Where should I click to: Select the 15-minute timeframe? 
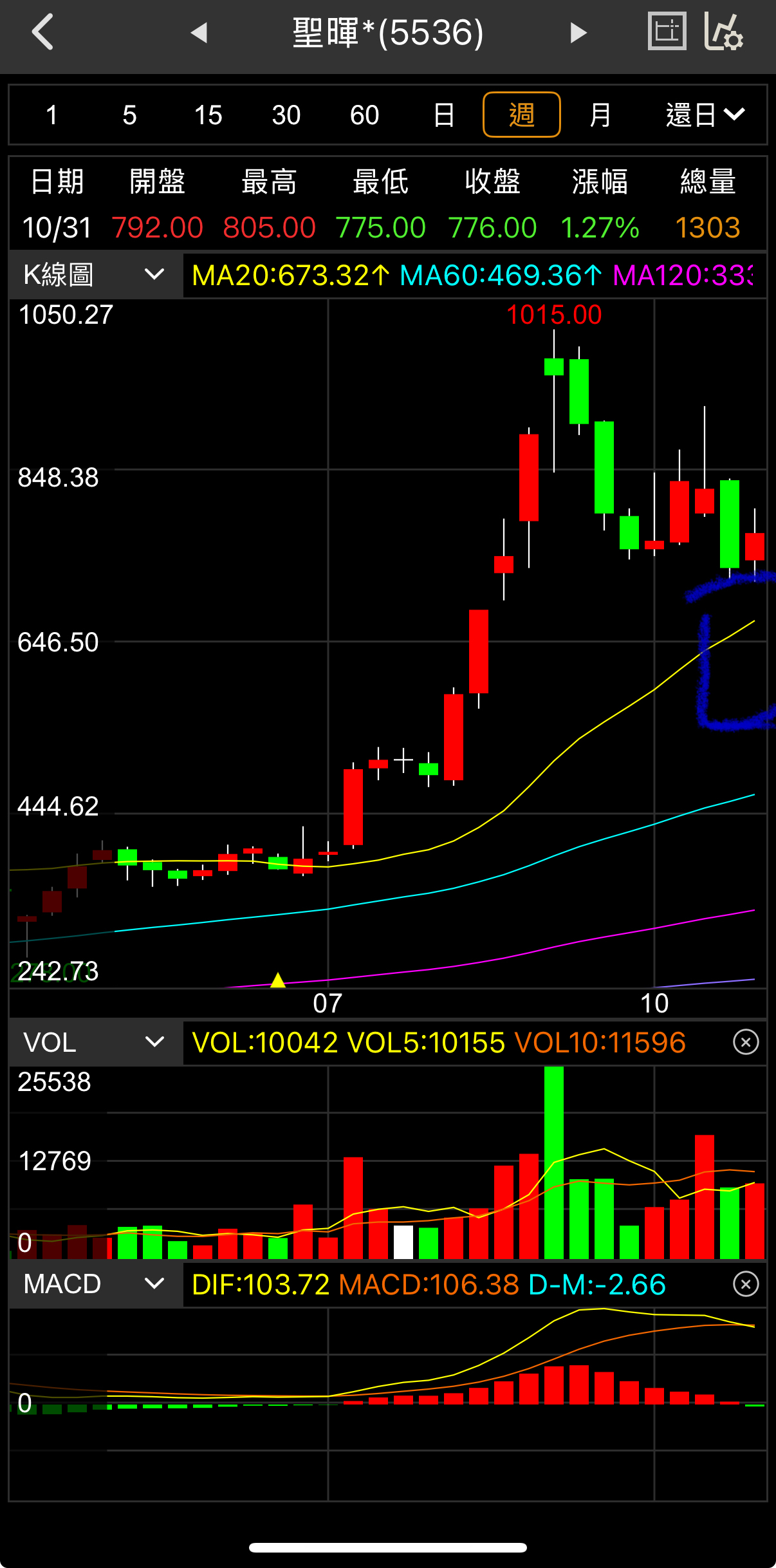click(208, 115)
